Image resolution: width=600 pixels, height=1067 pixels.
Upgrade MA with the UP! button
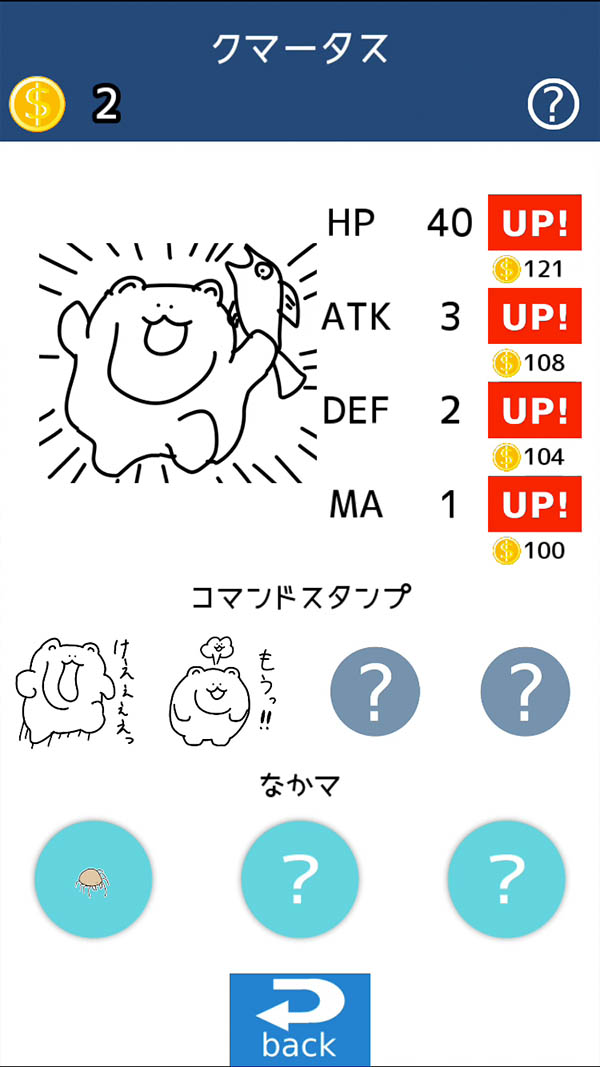click(x=534, y=504)
